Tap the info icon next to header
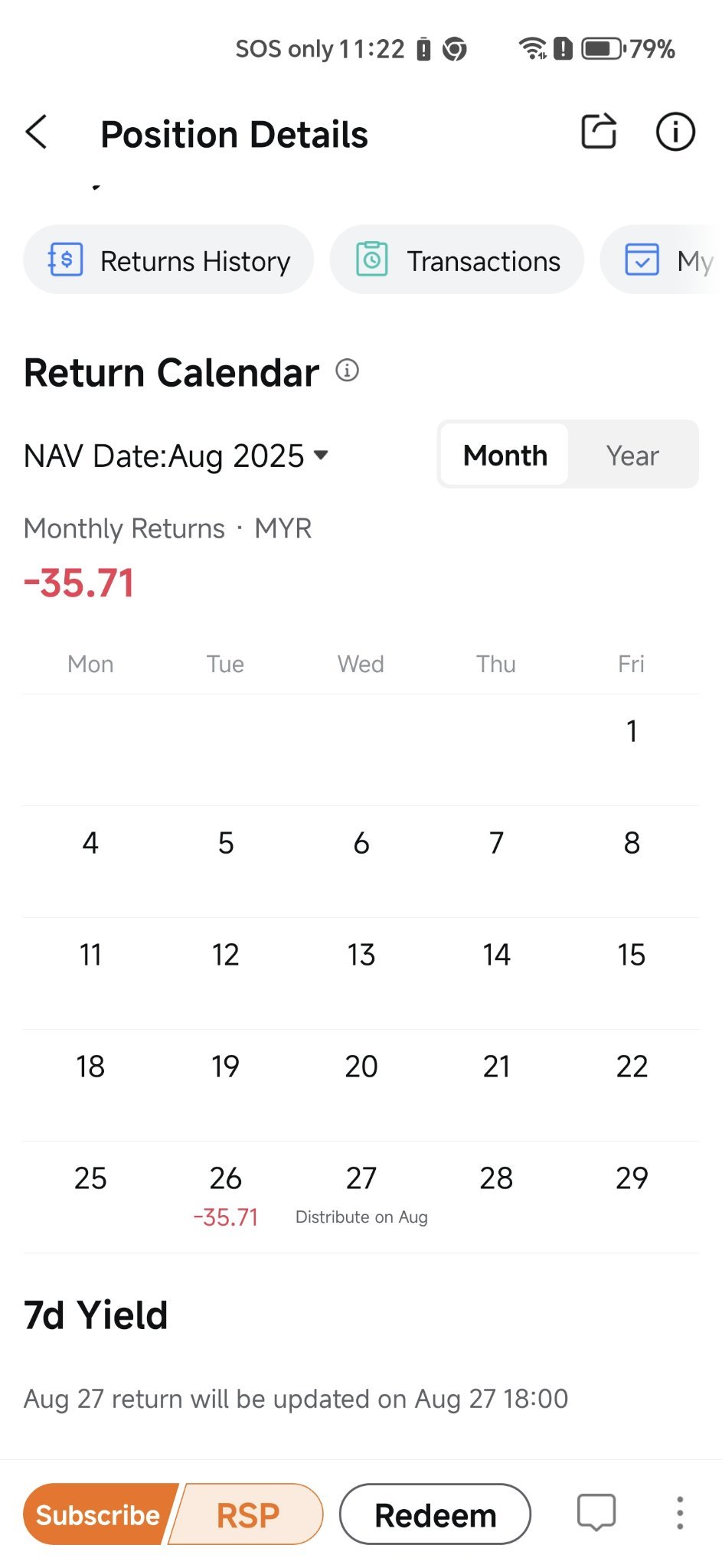This screenshot has height=1568, width=722. click(x=675, y=132)
